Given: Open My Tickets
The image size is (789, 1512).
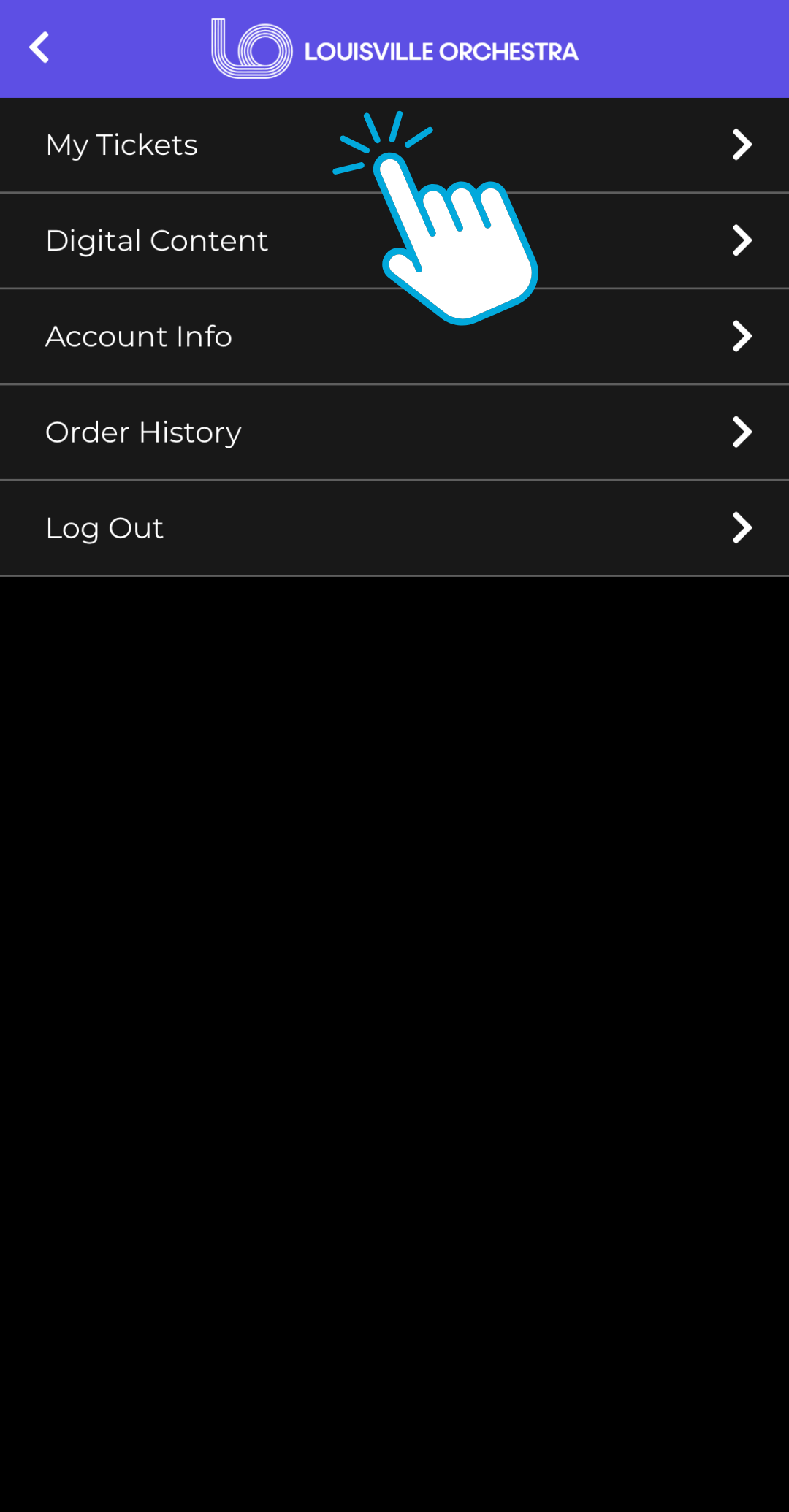Looking at the screenshot, I should (x=122, y=145).
